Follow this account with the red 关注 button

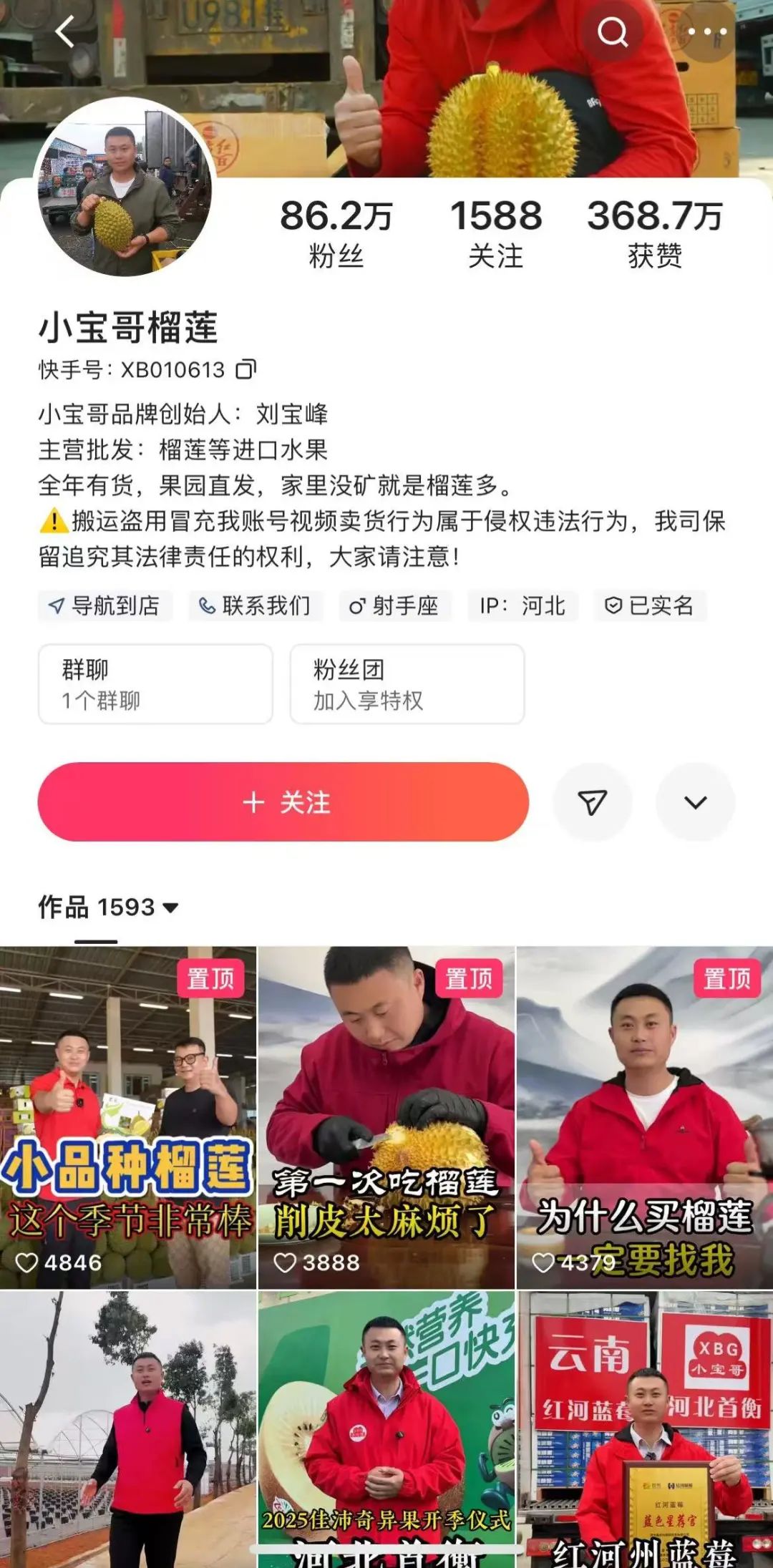tap(283, 802)
